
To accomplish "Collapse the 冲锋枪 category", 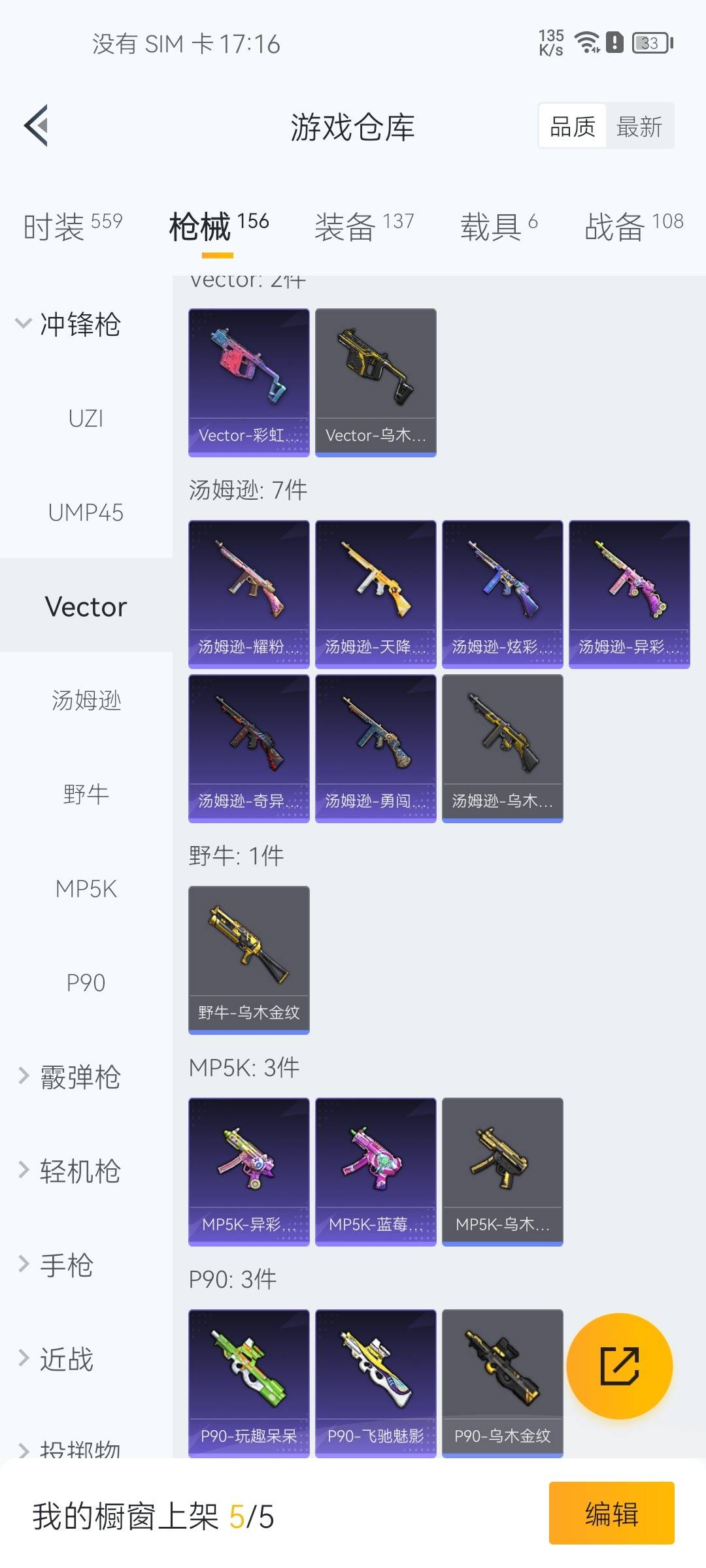I will coord(69,324).
